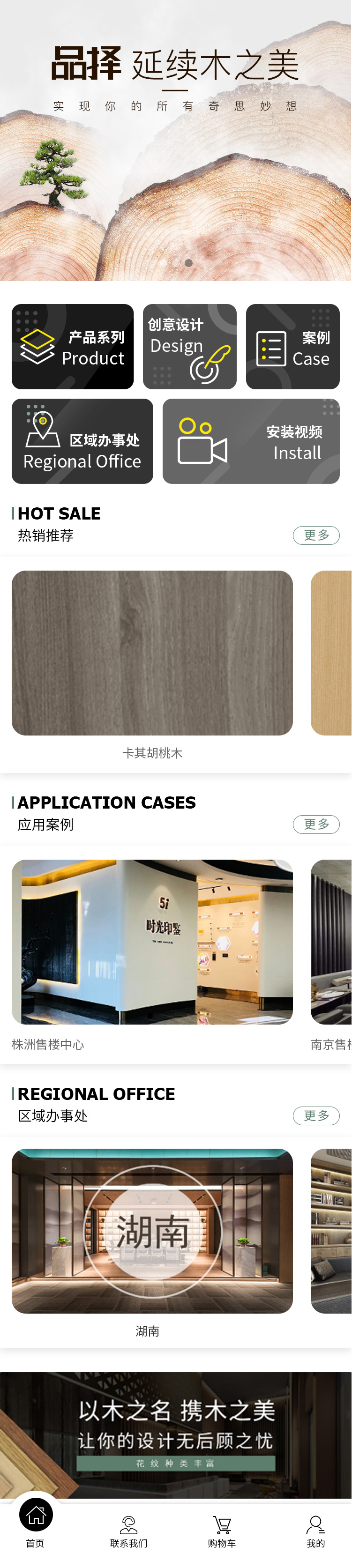352x1568 pixels.
Task: Open the 产品系列 Product tile
Action: point(73,346)
